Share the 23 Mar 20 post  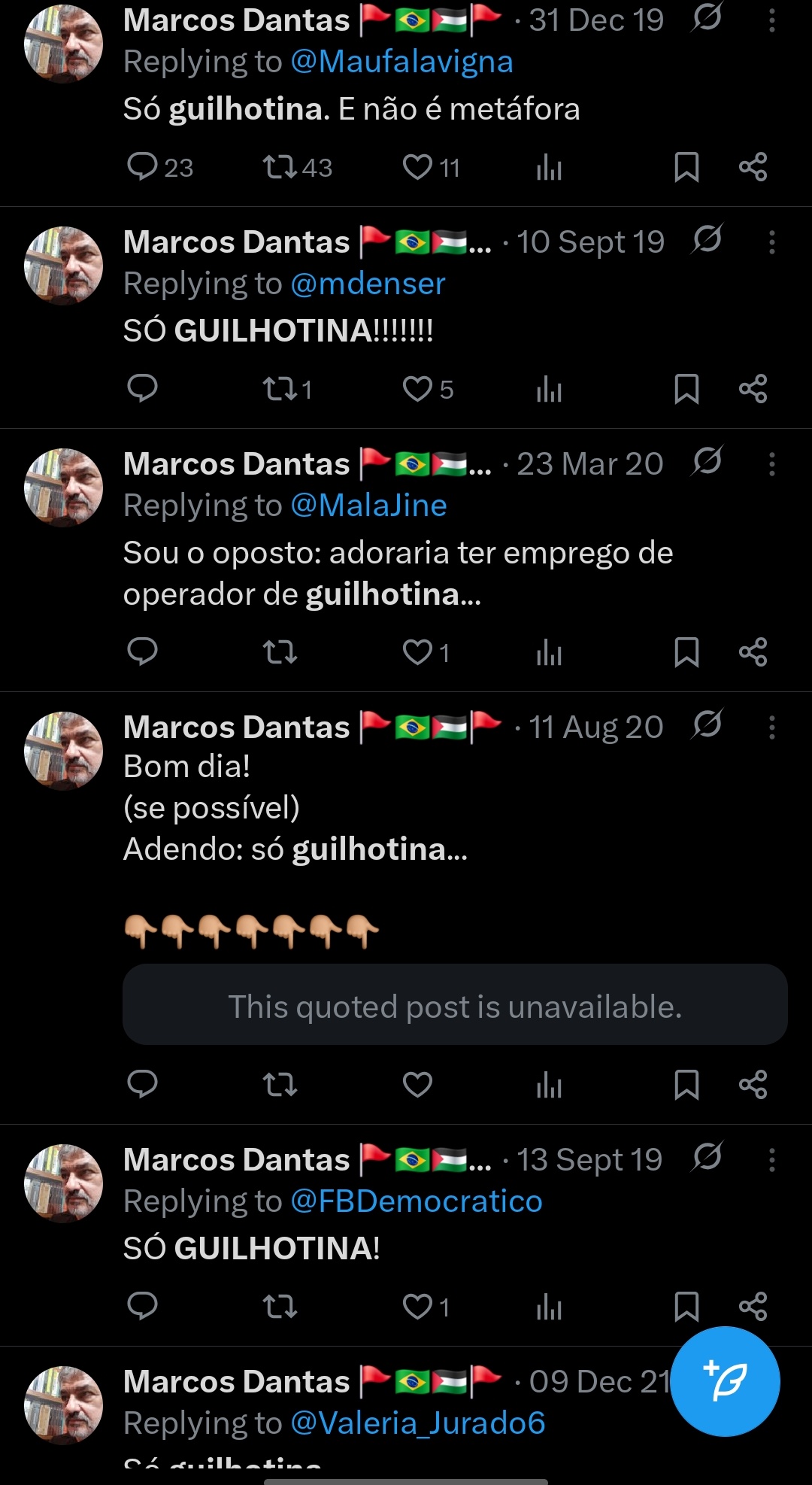(x=753, y=652)
